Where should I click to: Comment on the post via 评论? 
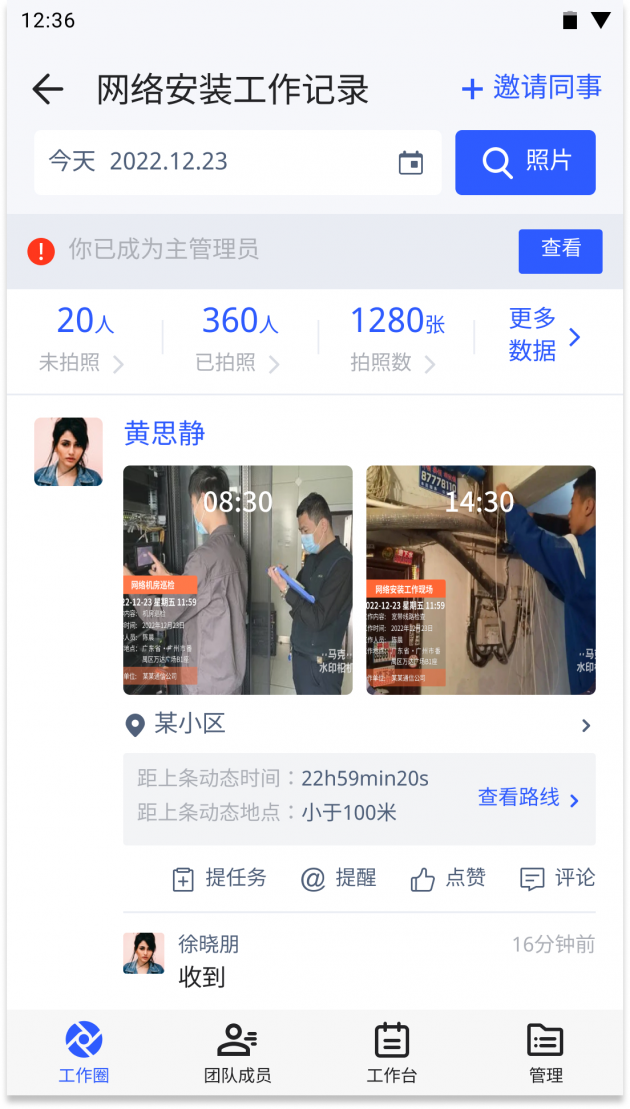click(x=557, y=878)
